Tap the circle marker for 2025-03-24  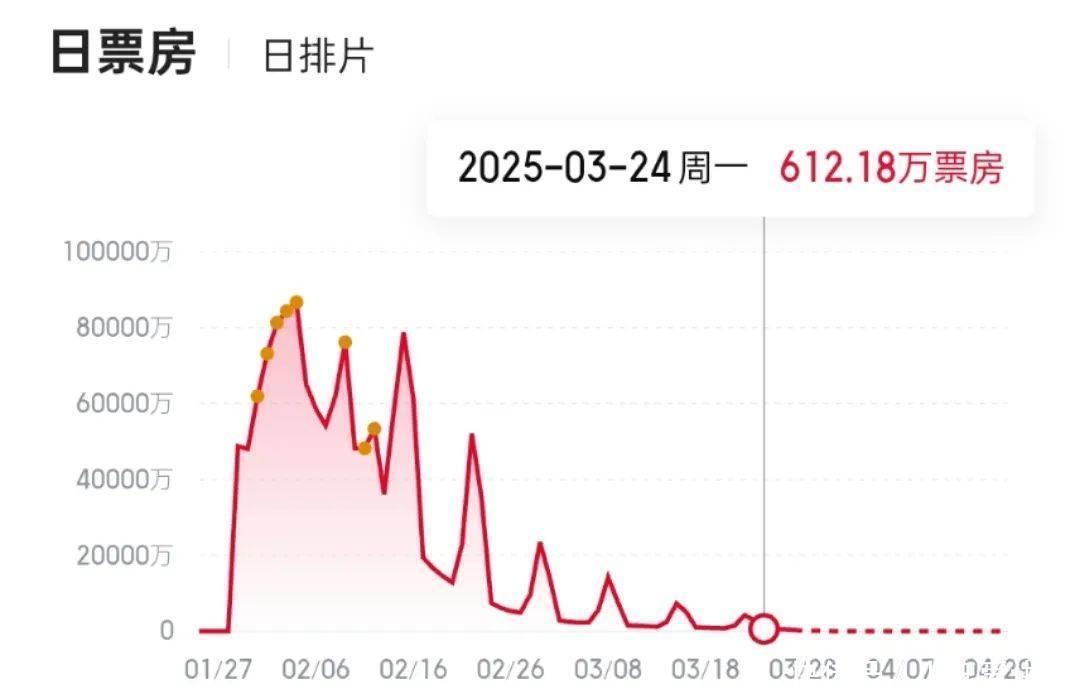764,628
